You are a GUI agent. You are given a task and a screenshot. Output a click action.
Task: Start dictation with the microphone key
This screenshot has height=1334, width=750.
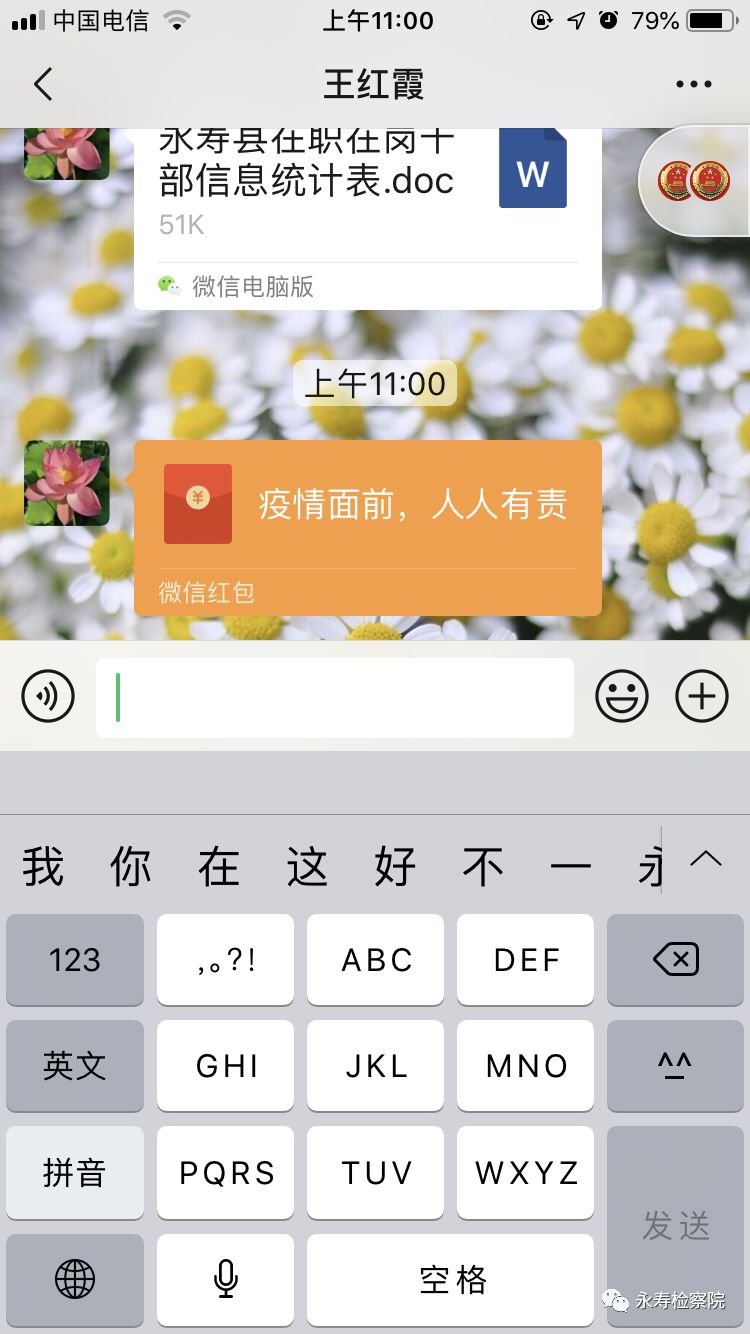[225, 1279]
